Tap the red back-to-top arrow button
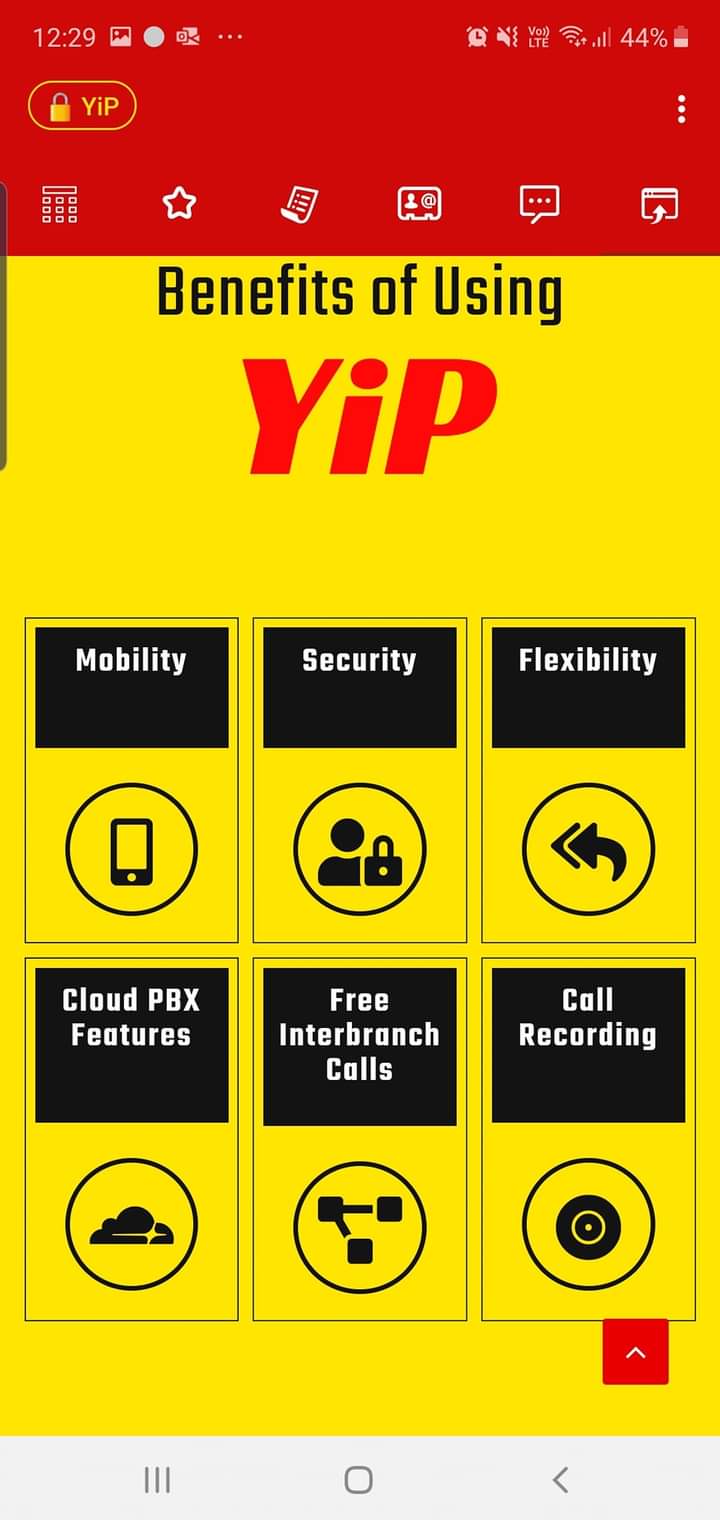The image size is (720, 1520). (x=635, y=1352)
